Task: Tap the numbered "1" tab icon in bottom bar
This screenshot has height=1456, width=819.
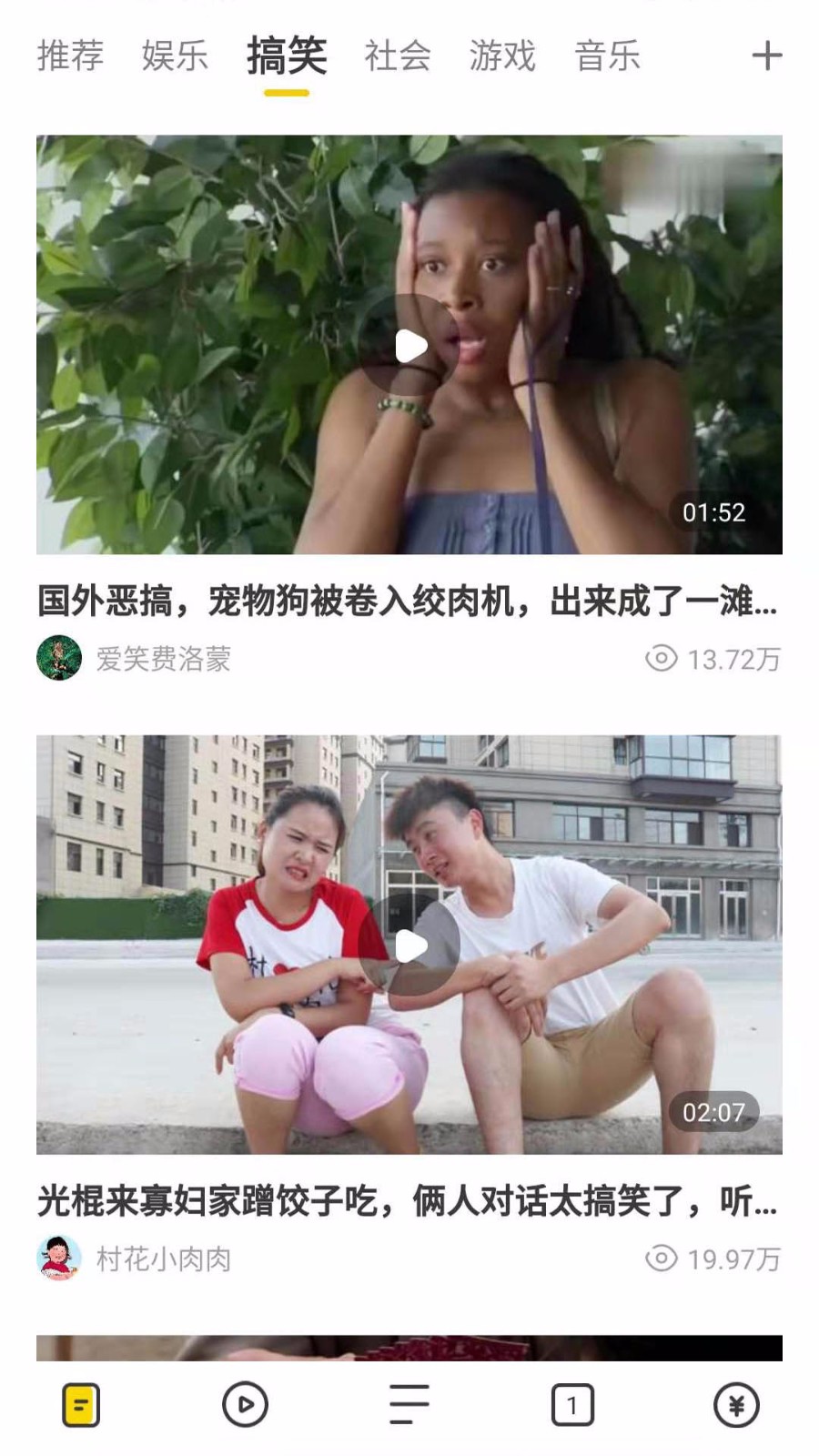Action: [x=572, y=1403]
